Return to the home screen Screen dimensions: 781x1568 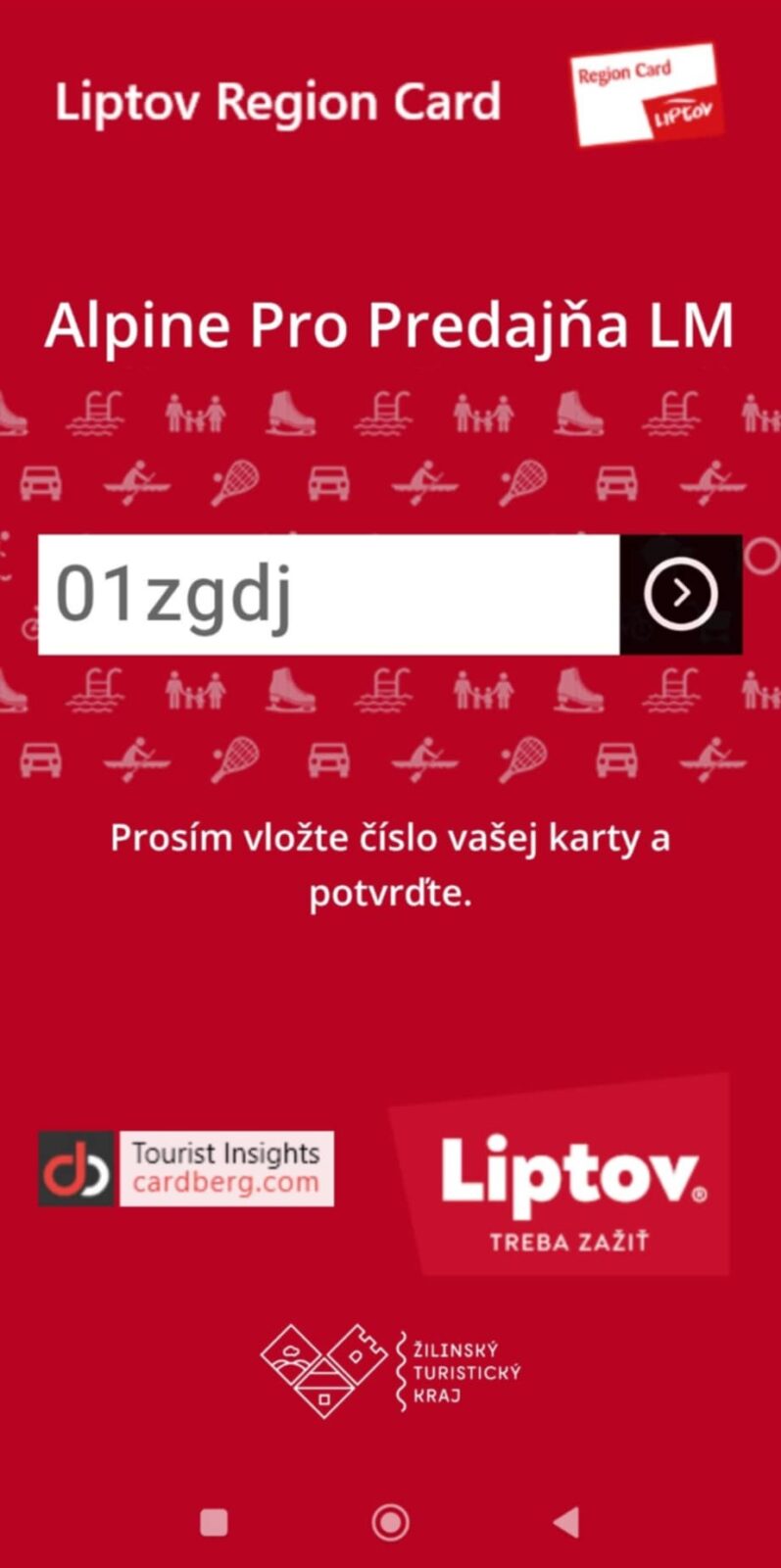(x=390, y=1522)
